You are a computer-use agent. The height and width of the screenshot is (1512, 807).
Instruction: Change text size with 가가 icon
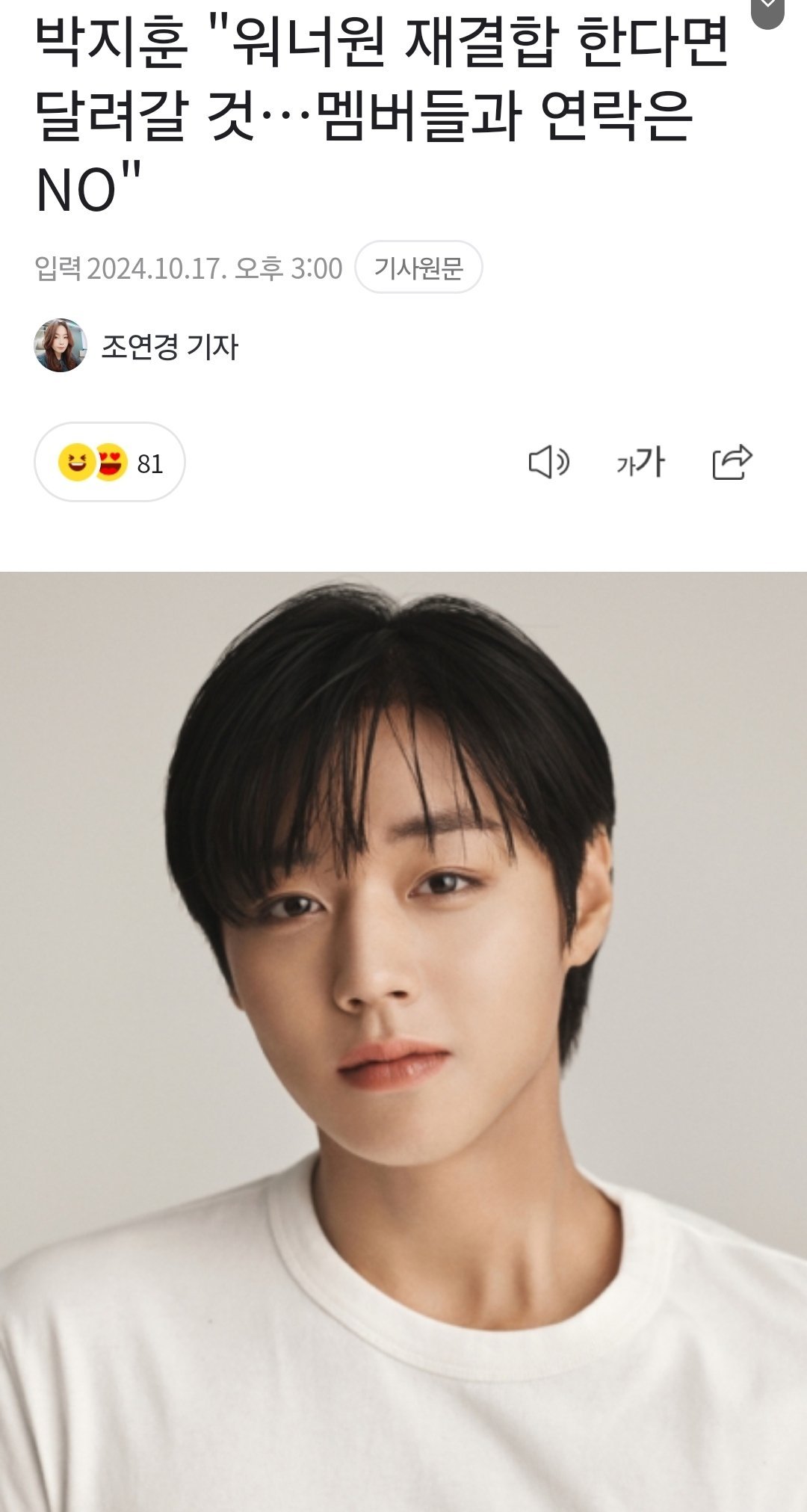pyautogui.click(x=640, y=463)
